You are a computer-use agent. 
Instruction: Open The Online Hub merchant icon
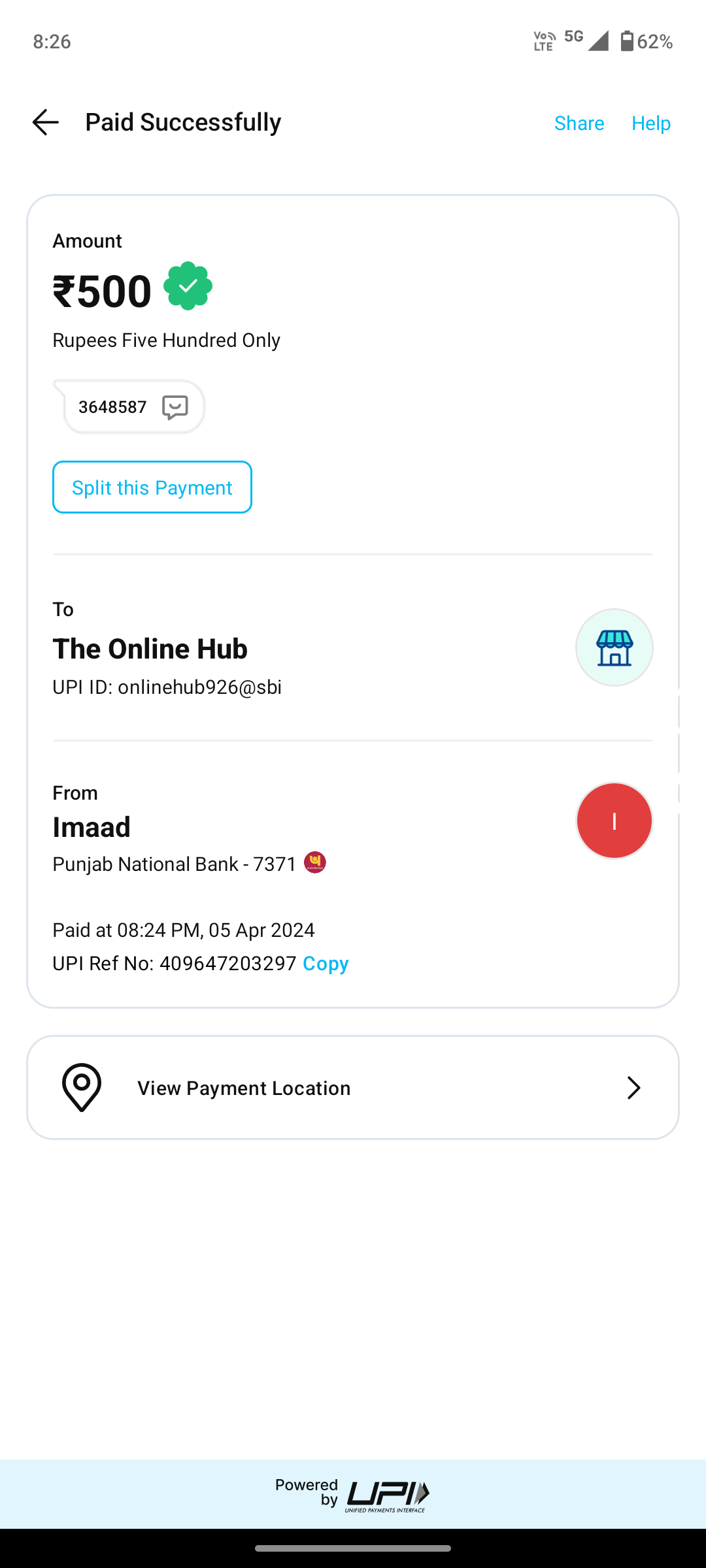[614, 647]
